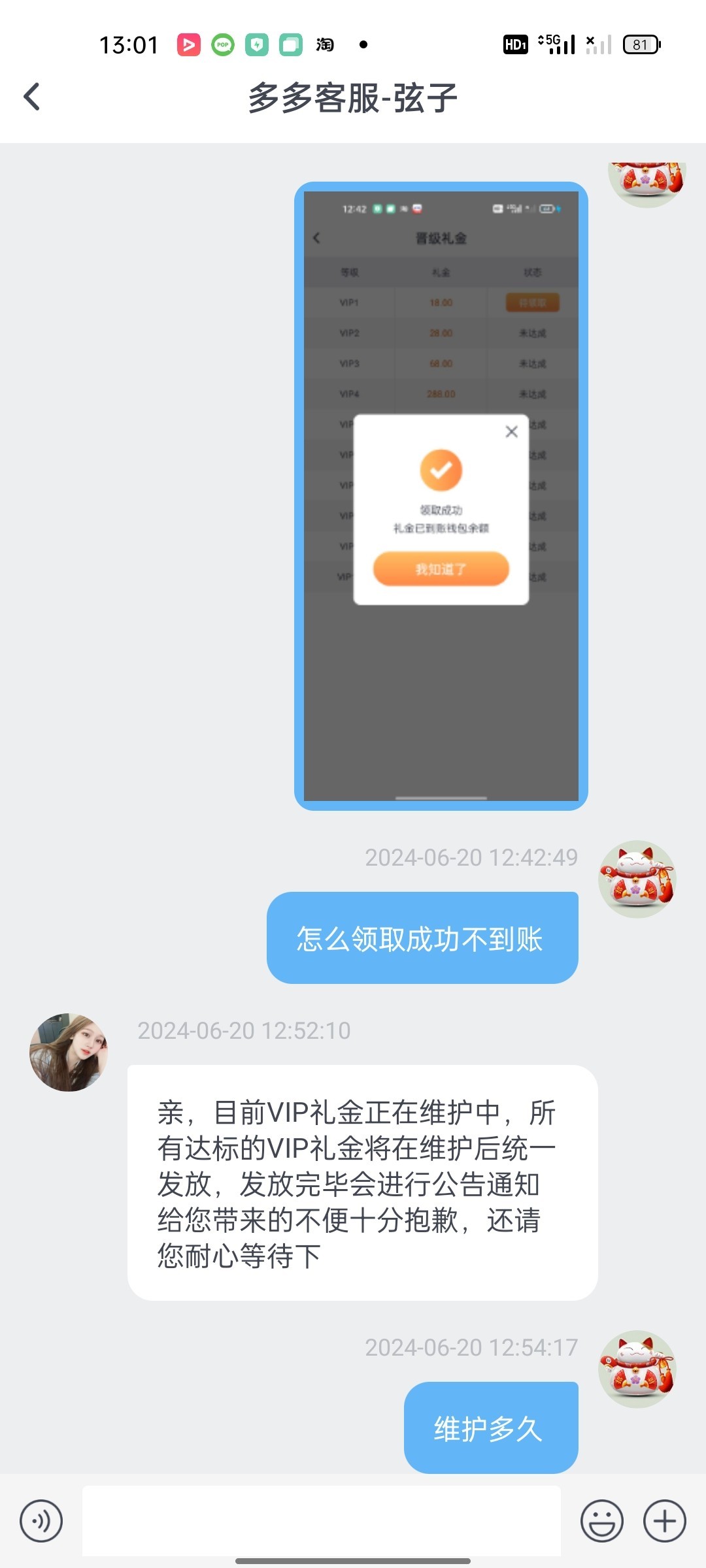Go back from the customer service chat
This screenshot has height=1568, width=706.
click(x=31, y=97)
